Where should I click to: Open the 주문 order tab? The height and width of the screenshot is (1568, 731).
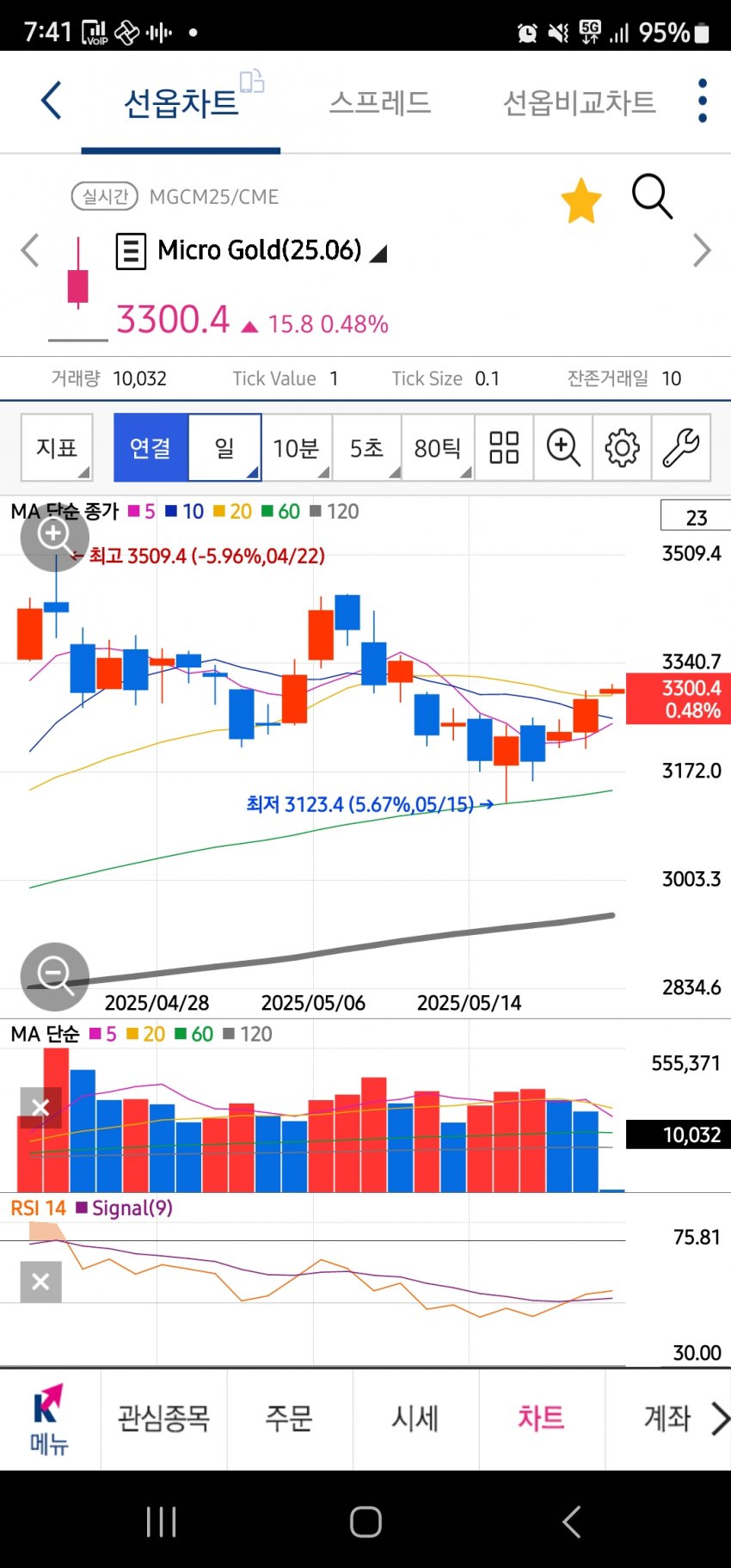(289, 1417)
